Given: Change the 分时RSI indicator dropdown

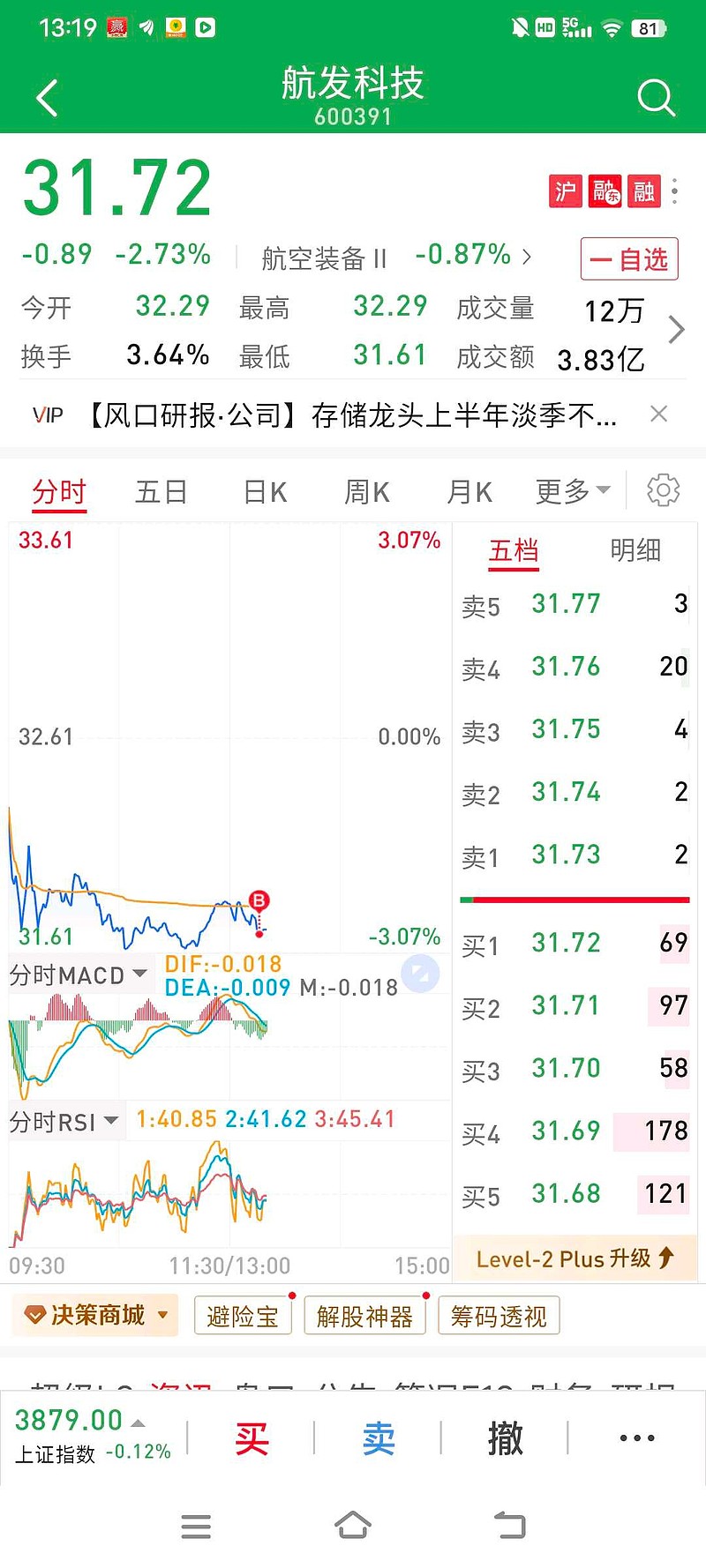Looking at the screenshot, I should pyautogui.click(x=64, y=1122).
